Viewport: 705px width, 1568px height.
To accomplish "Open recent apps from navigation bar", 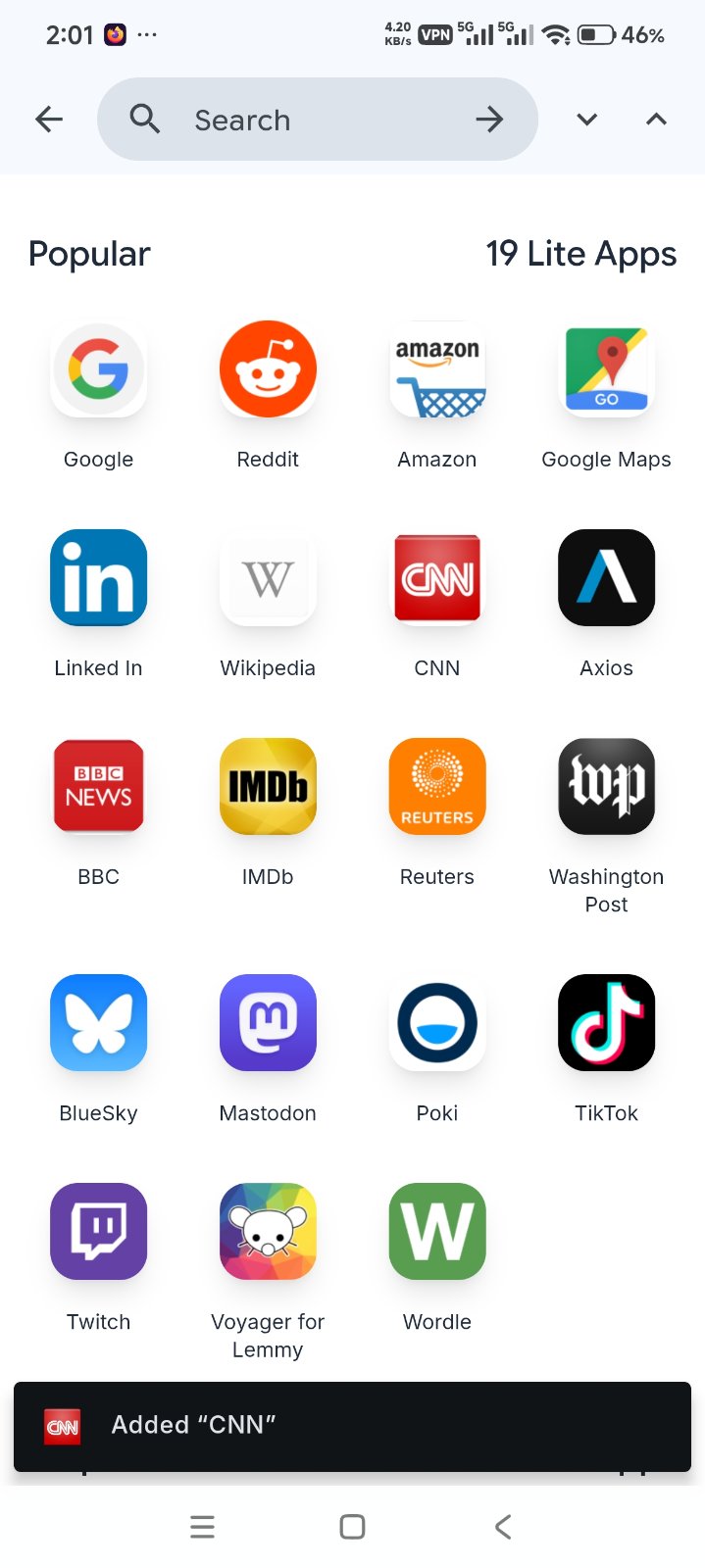I will click(202, 1527).
